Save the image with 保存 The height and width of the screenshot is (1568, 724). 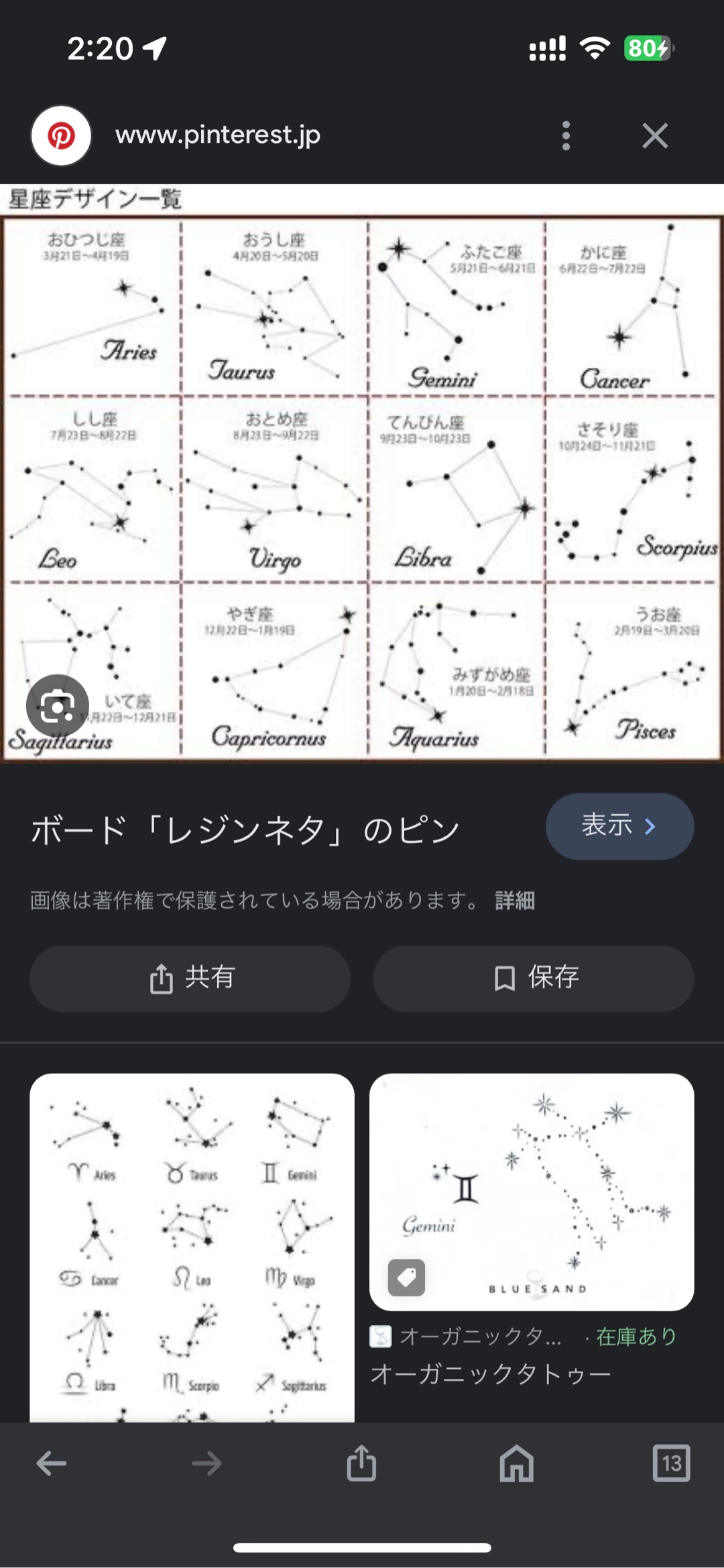click(534, 978)
